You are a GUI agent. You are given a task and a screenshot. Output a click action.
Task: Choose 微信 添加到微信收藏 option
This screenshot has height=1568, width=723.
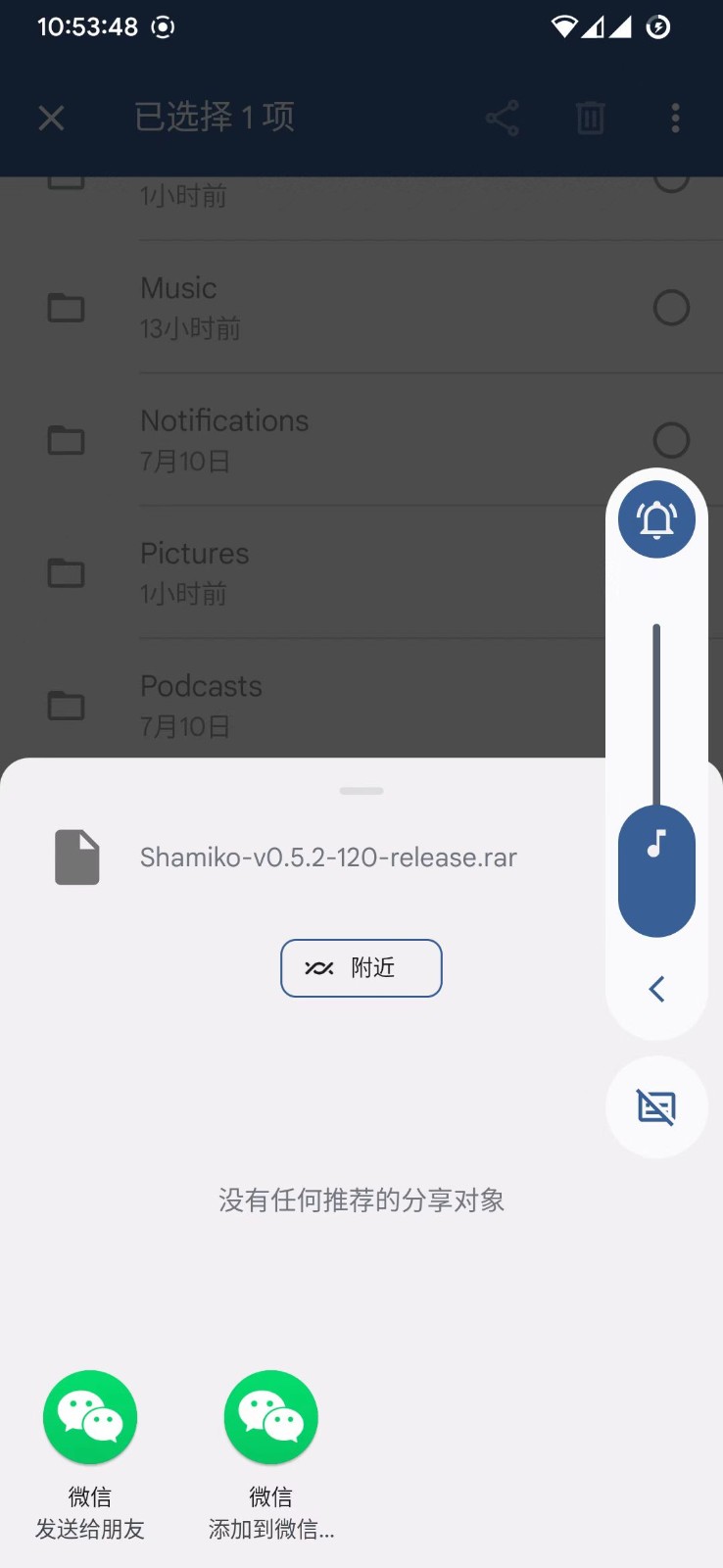tap(271, 1418)
